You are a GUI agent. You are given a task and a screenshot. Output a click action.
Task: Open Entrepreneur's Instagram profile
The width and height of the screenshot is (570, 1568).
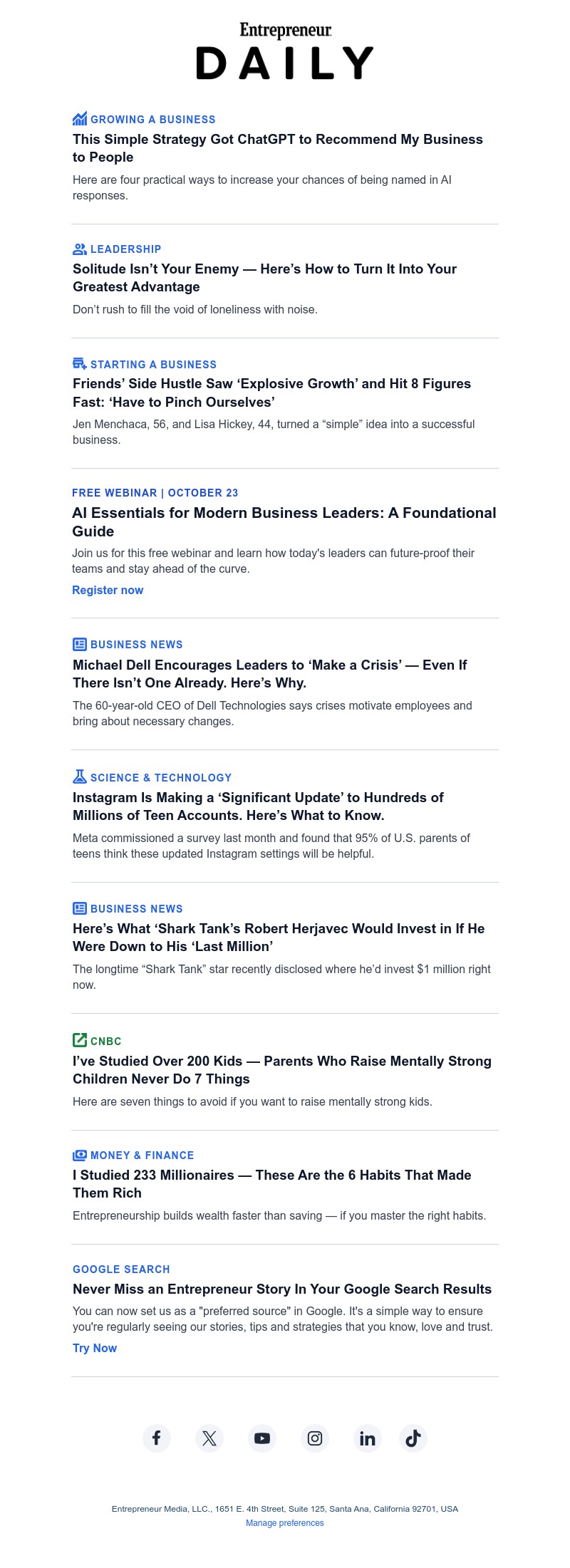point(315,1438)
